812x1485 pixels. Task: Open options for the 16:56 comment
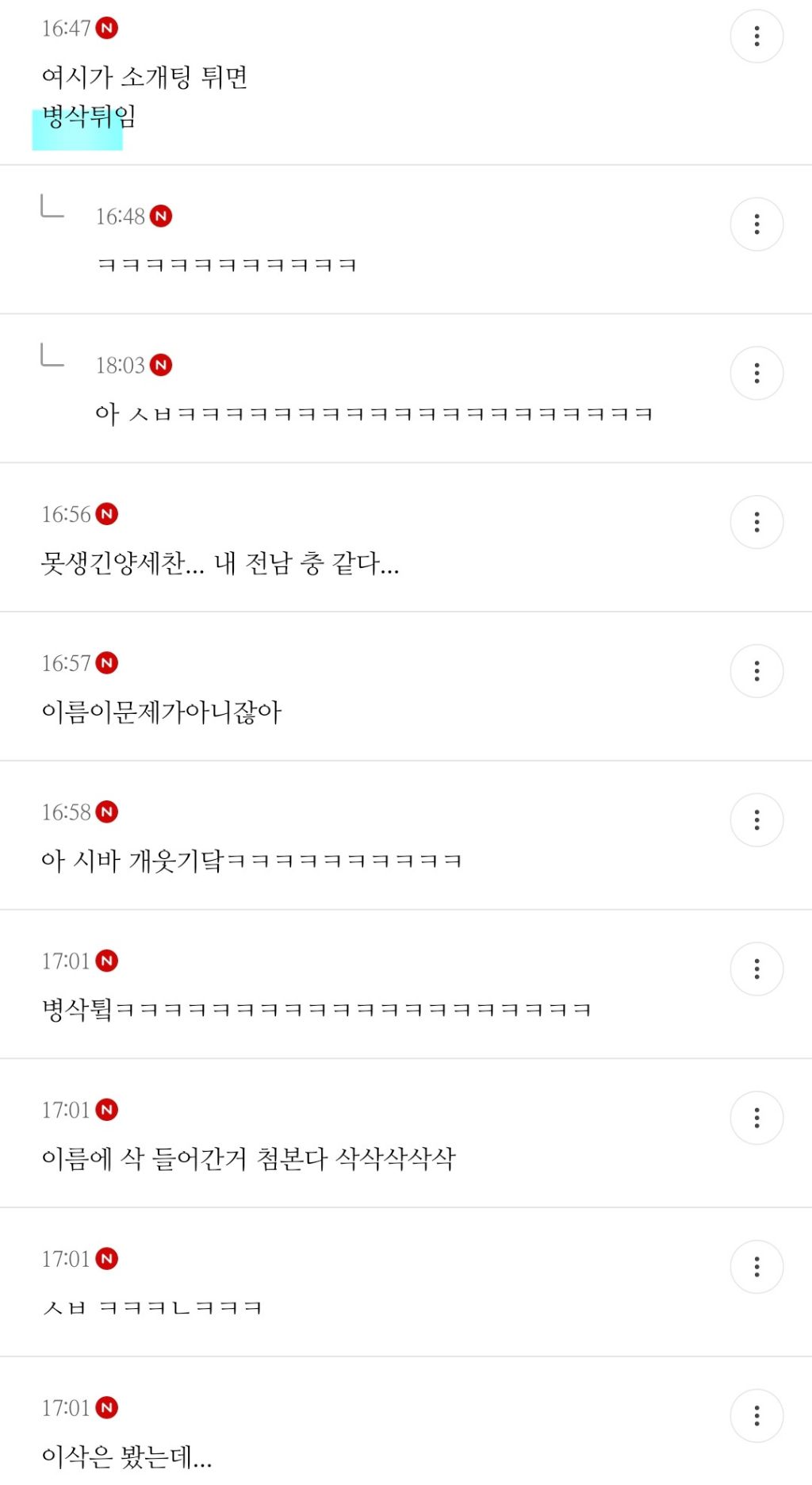pos(756,522)
